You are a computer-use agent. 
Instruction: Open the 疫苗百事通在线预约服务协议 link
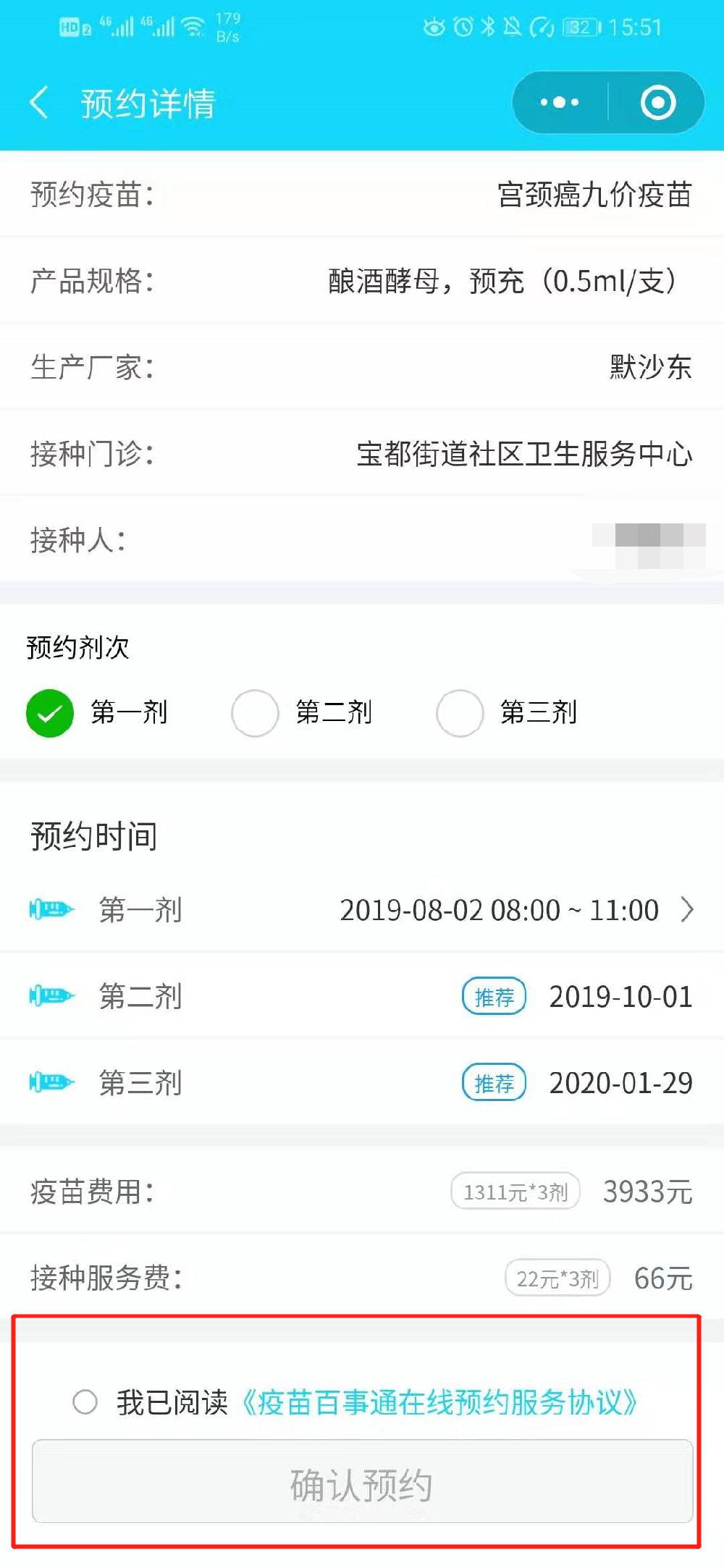(439, 1402)
